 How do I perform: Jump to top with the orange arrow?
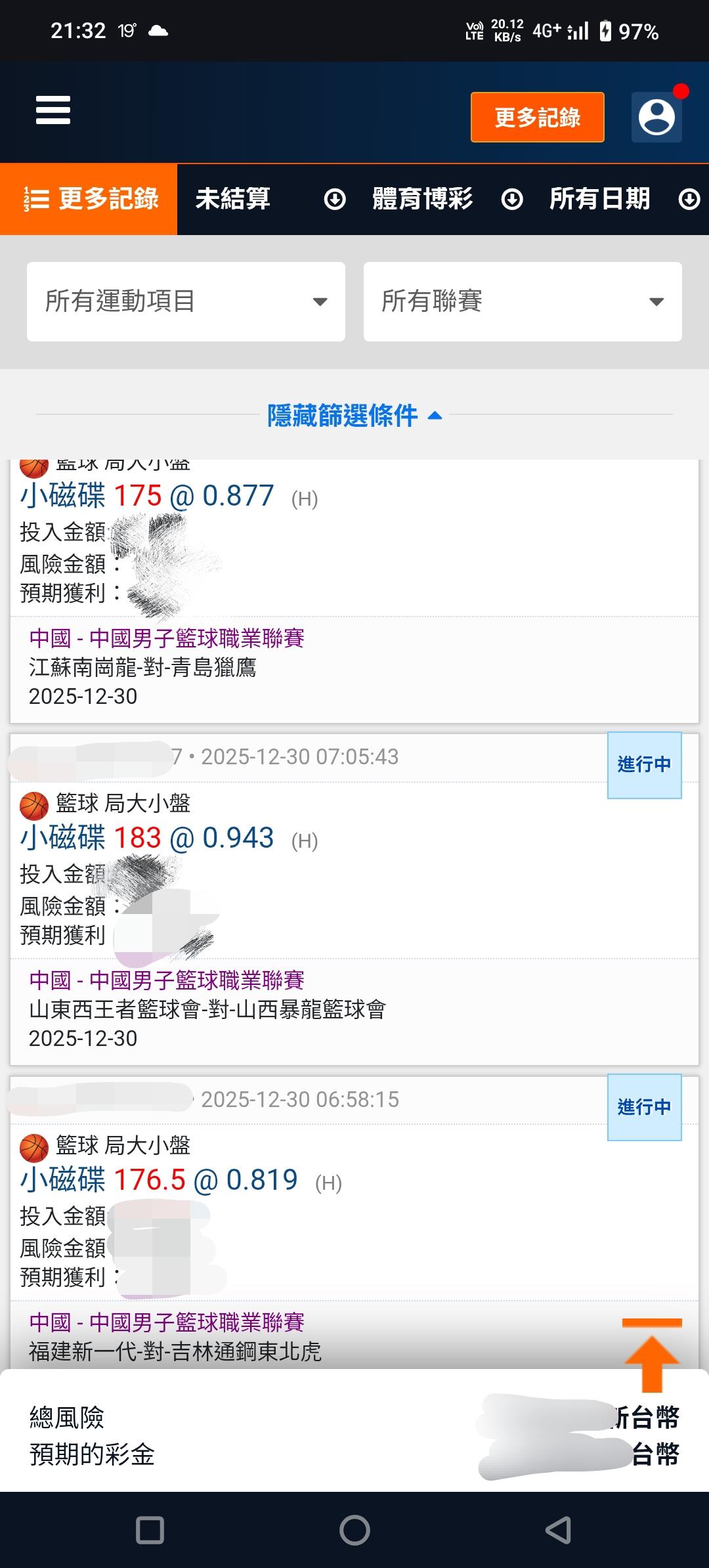tap(652, 1355)
